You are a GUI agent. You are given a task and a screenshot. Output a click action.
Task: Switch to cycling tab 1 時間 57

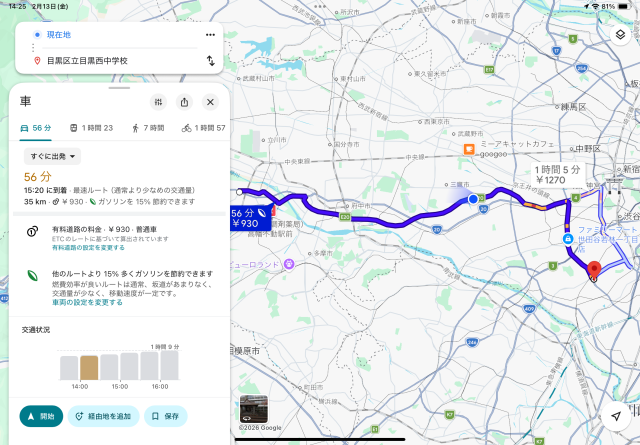click(203, 128)
